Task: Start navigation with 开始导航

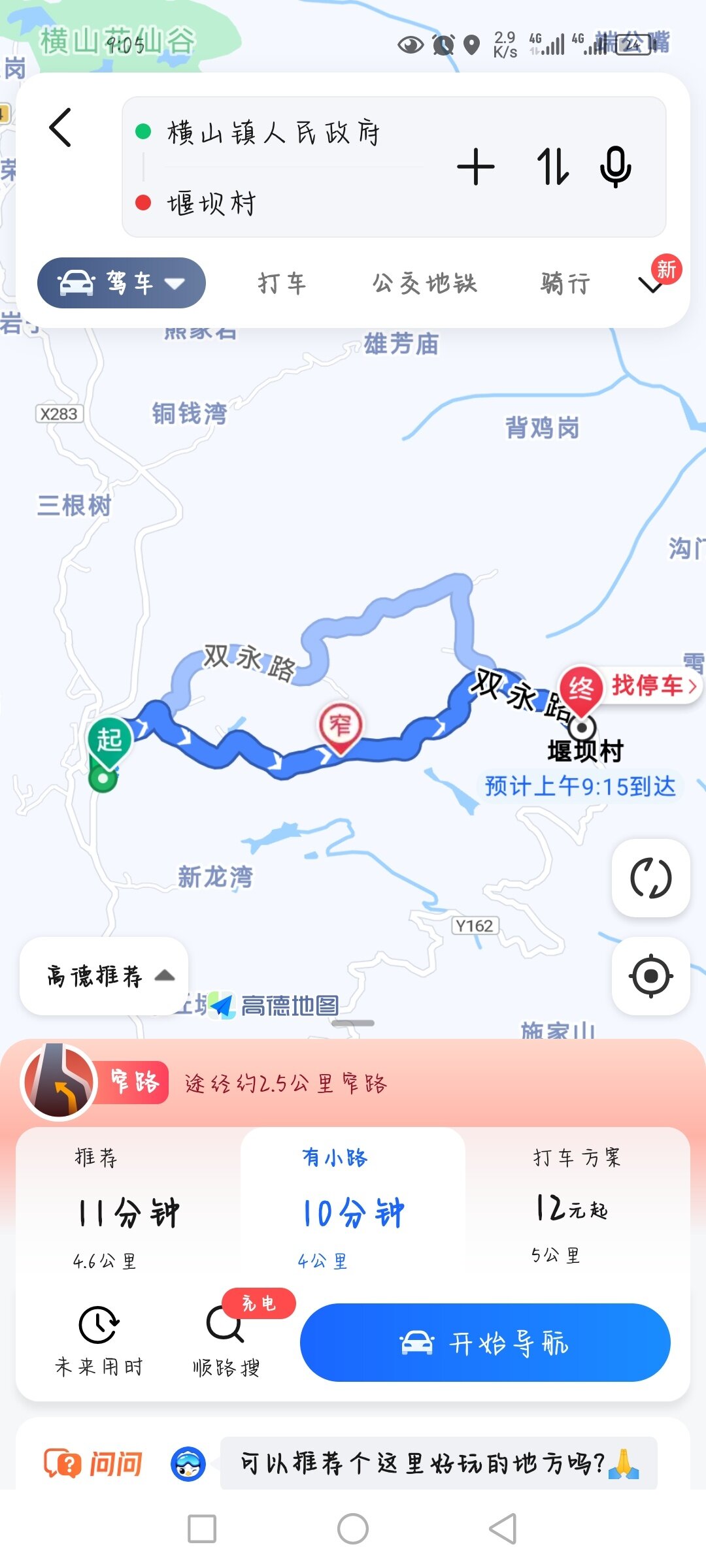Action: [x=485, y=1343]
